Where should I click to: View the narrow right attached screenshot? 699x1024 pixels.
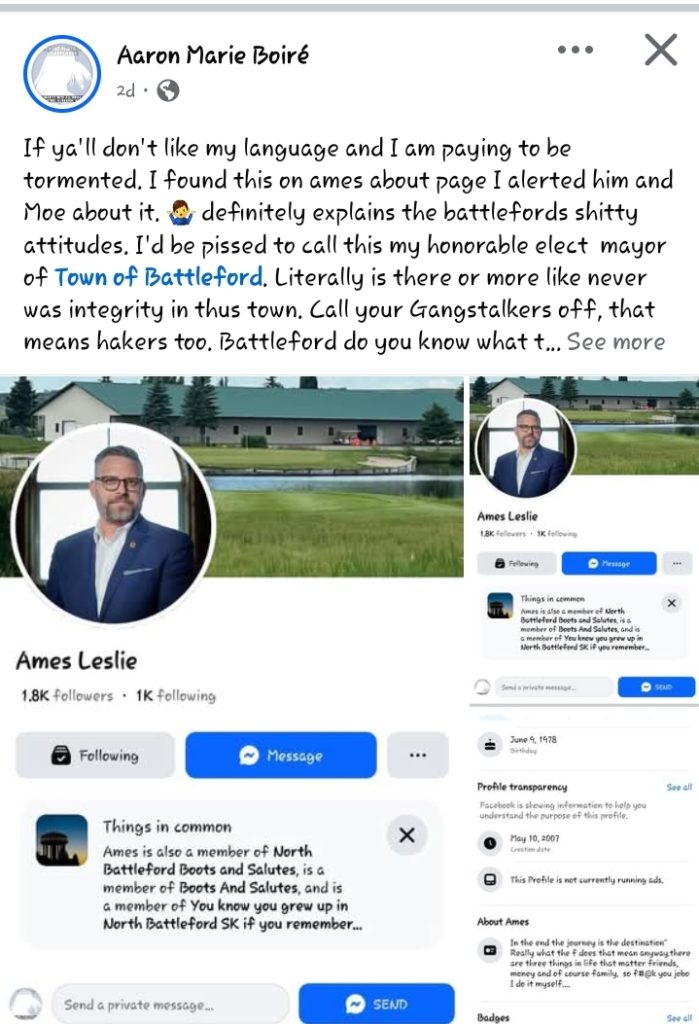click(x=584, y=700)
